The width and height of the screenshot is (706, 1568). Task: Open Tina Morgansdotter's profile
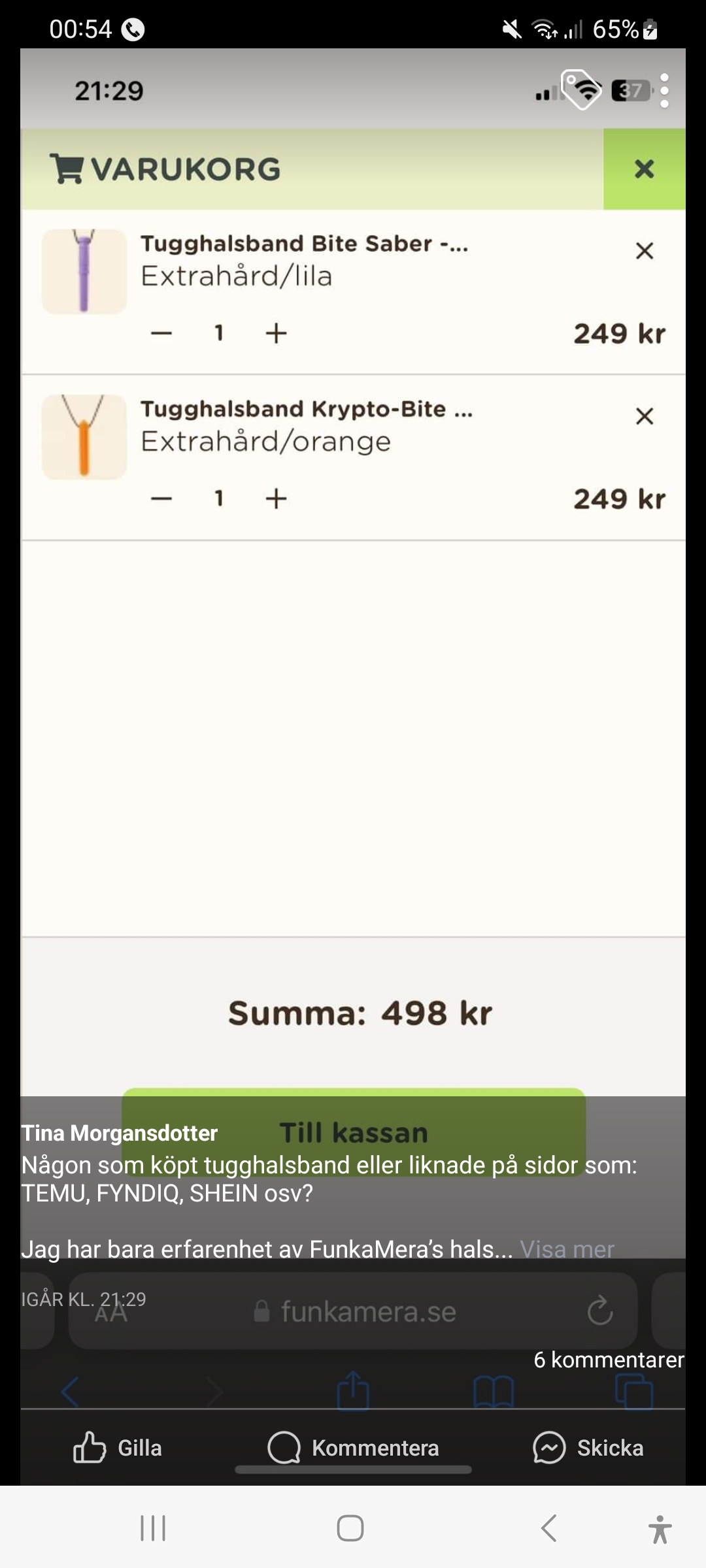(120, 1133)
